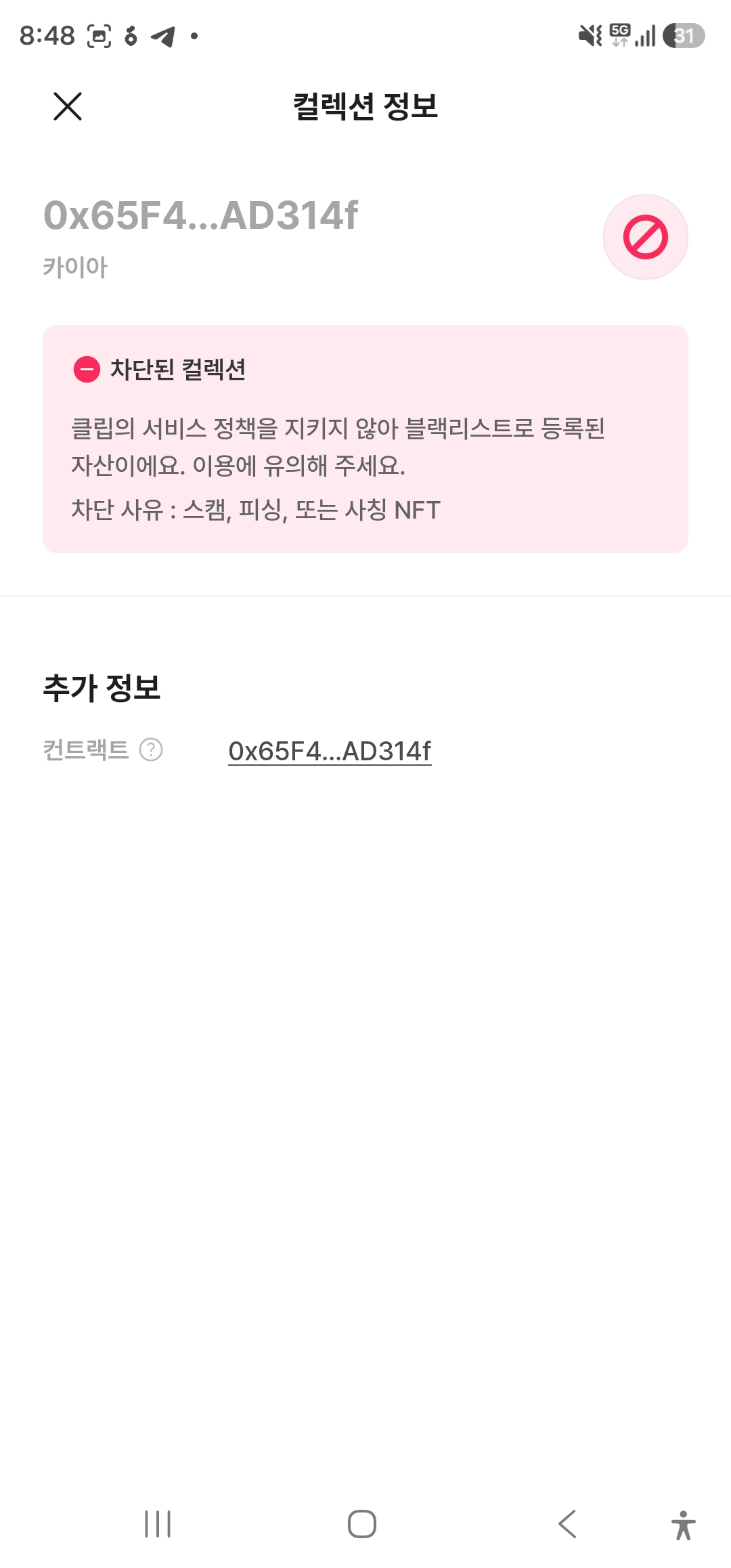
Task: Go back with the system back button
Action: point(567,1524)
